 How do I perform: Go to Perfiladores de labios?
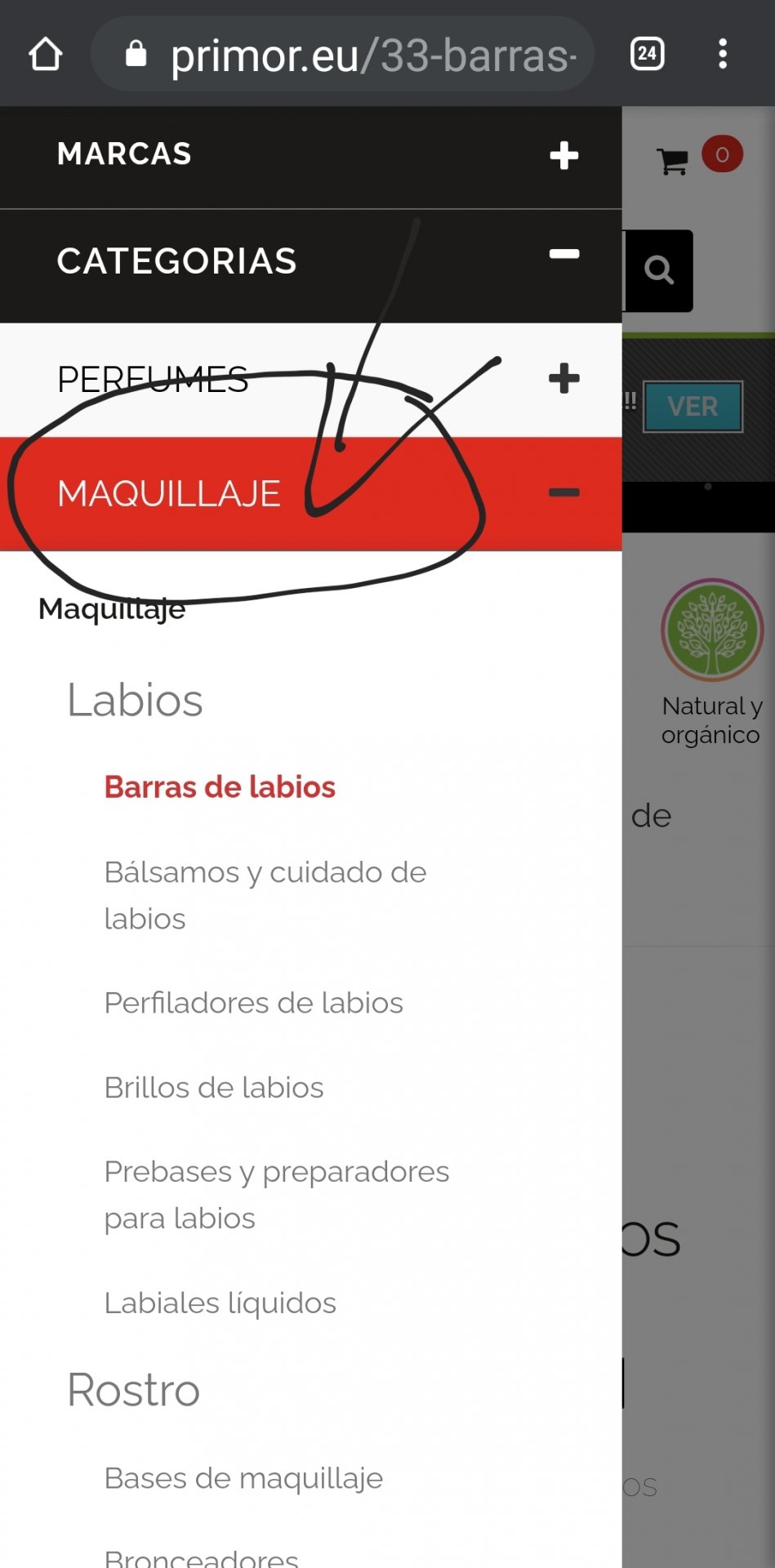253,1003
